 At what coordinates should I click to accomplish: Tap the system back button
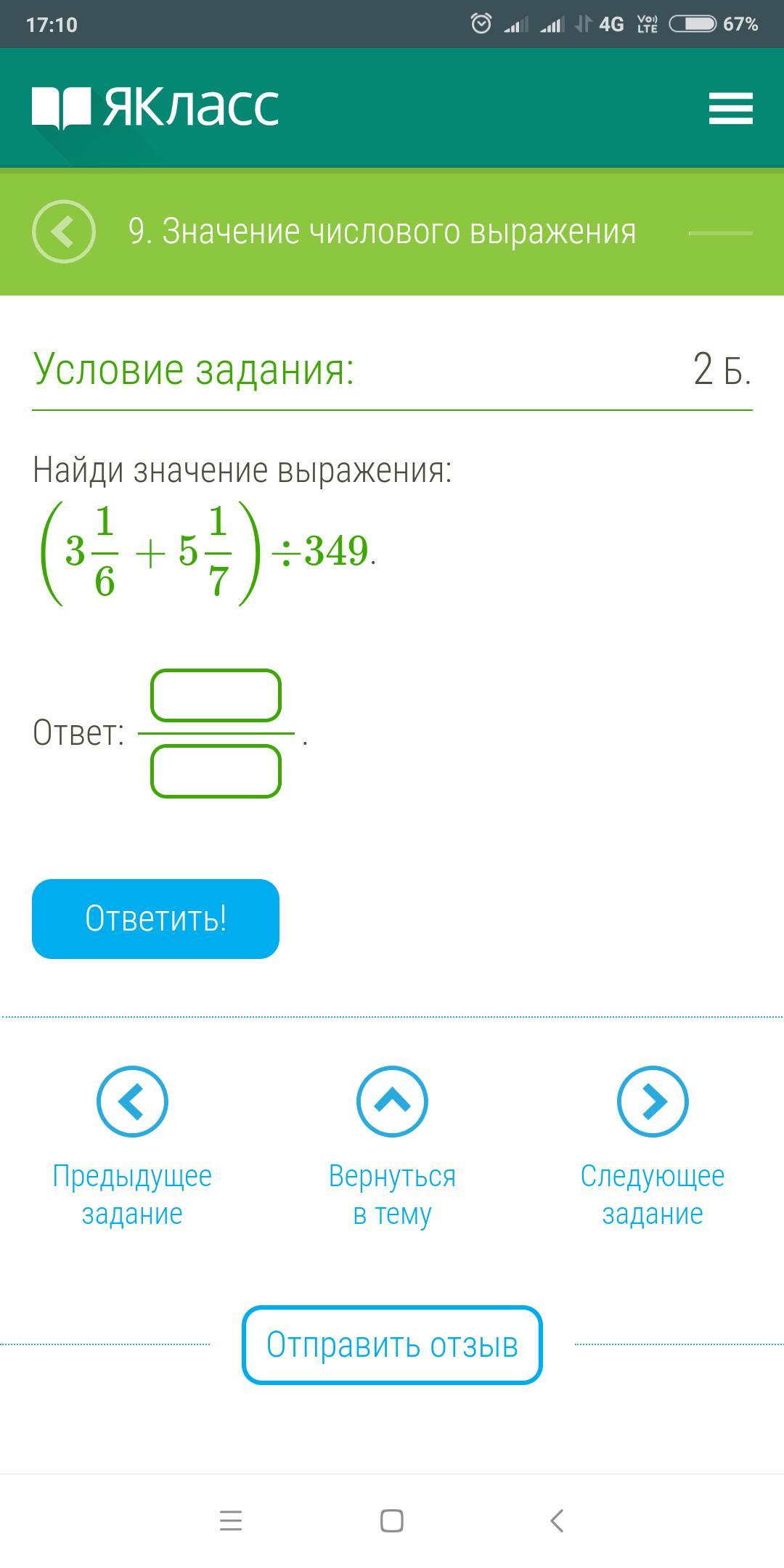pyautogui.click(x=557, y=1521)
